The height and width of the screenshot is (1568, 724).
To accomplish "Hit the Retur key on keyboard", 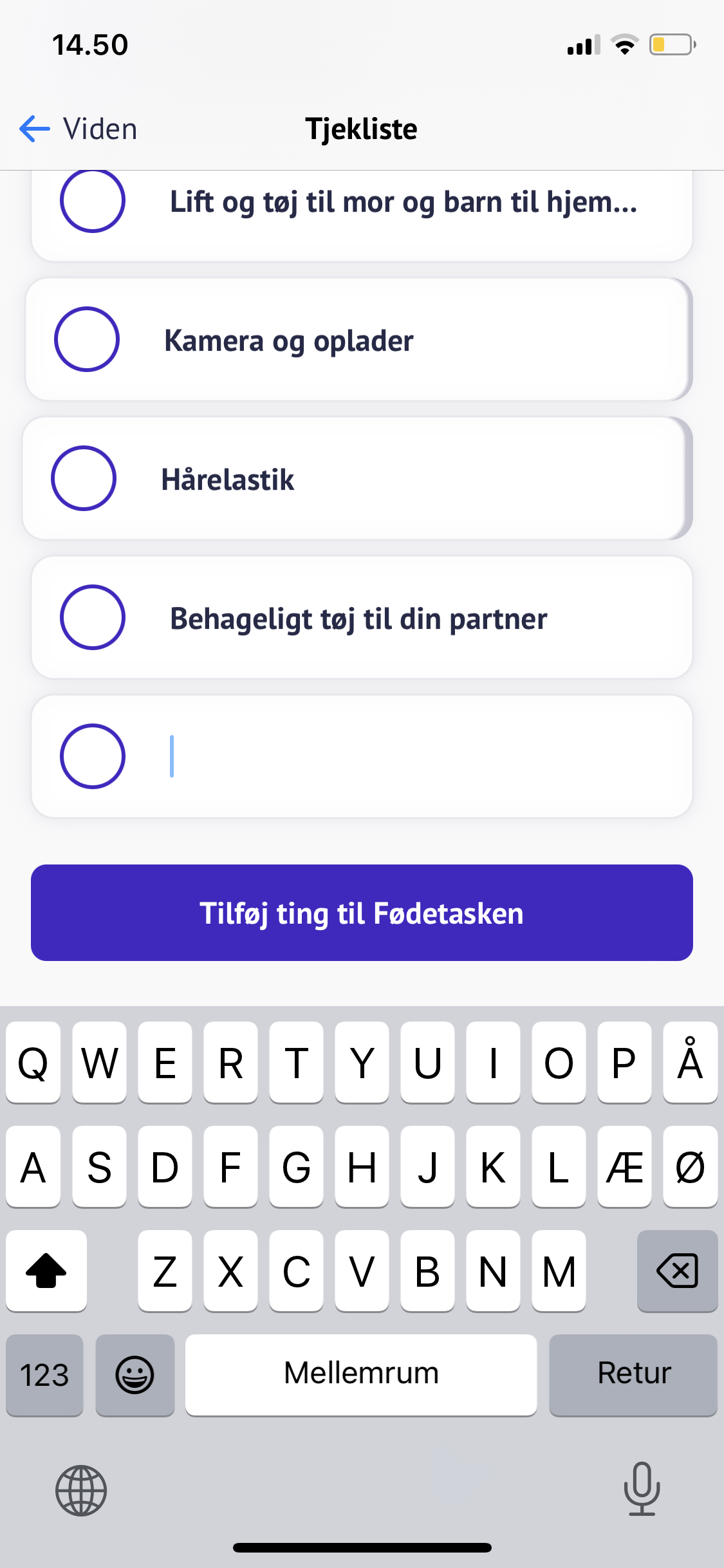I will click(633, 1374).
